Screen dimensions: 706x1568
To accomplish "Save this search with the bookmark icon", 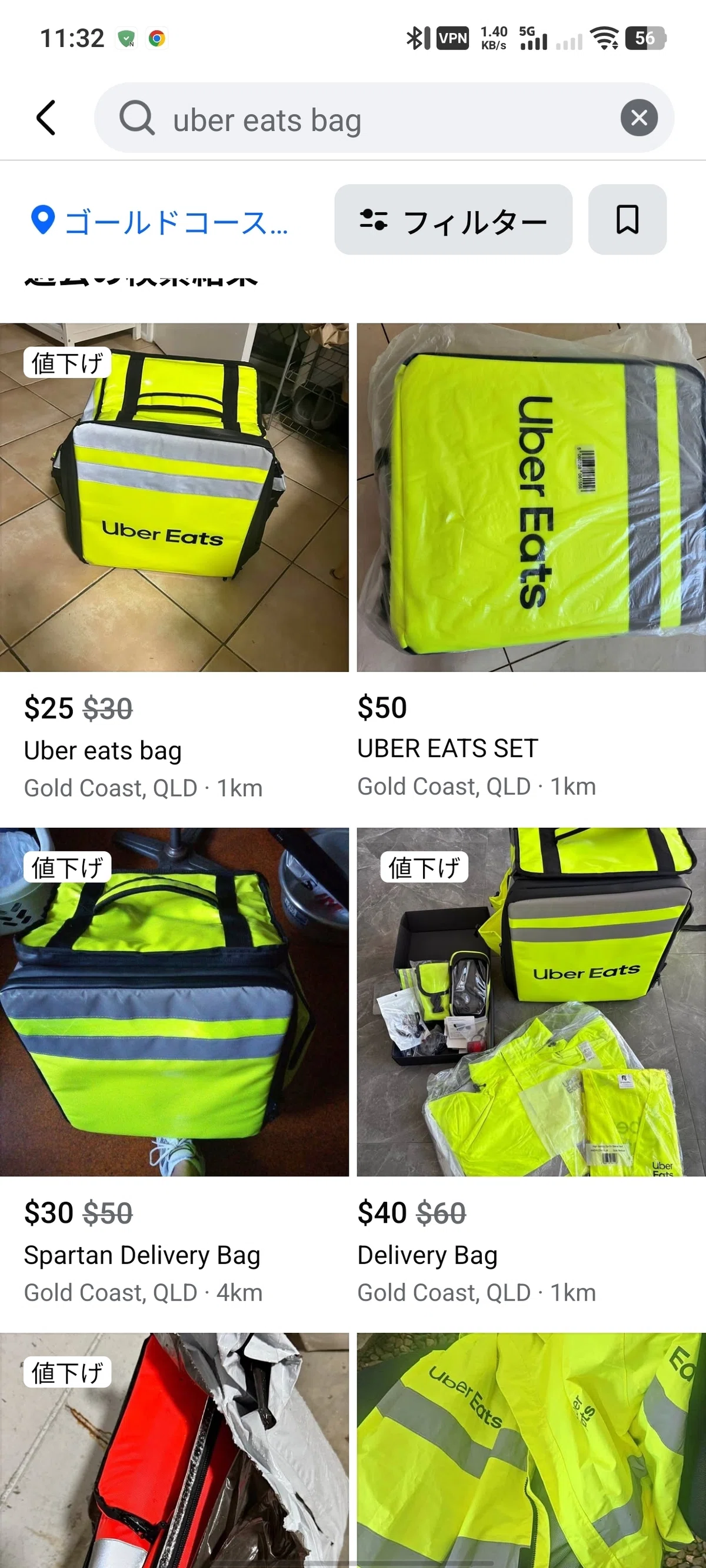I will click(627, 220).
